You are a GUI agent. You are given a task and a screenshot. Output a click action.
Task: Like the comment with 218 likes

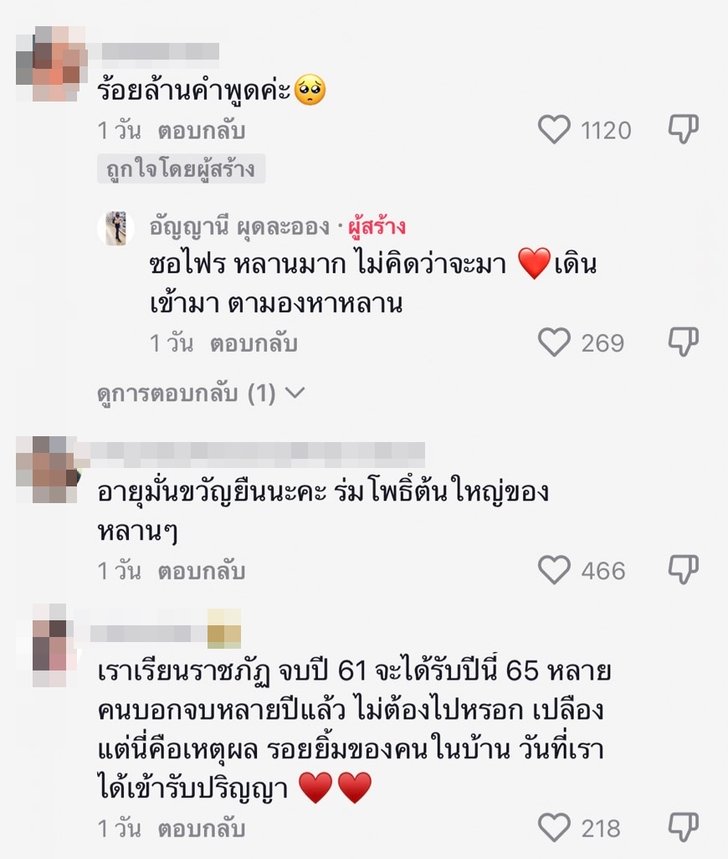pyautogui.click(x=553, y=828)
